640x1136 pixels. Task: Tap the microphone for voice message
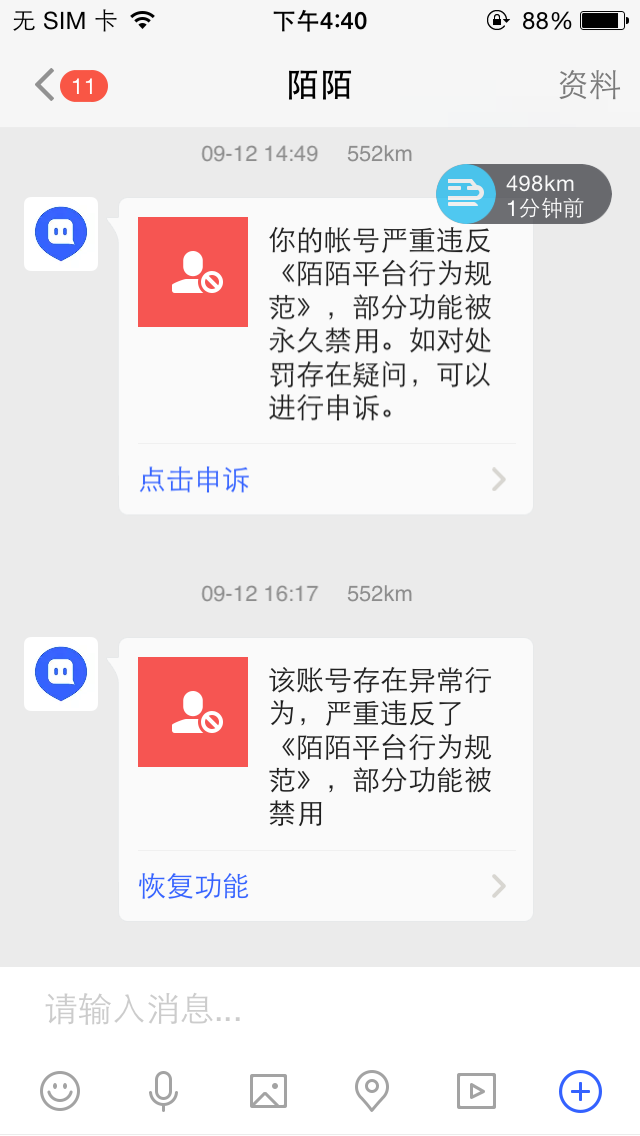[x=163, y=1091]
